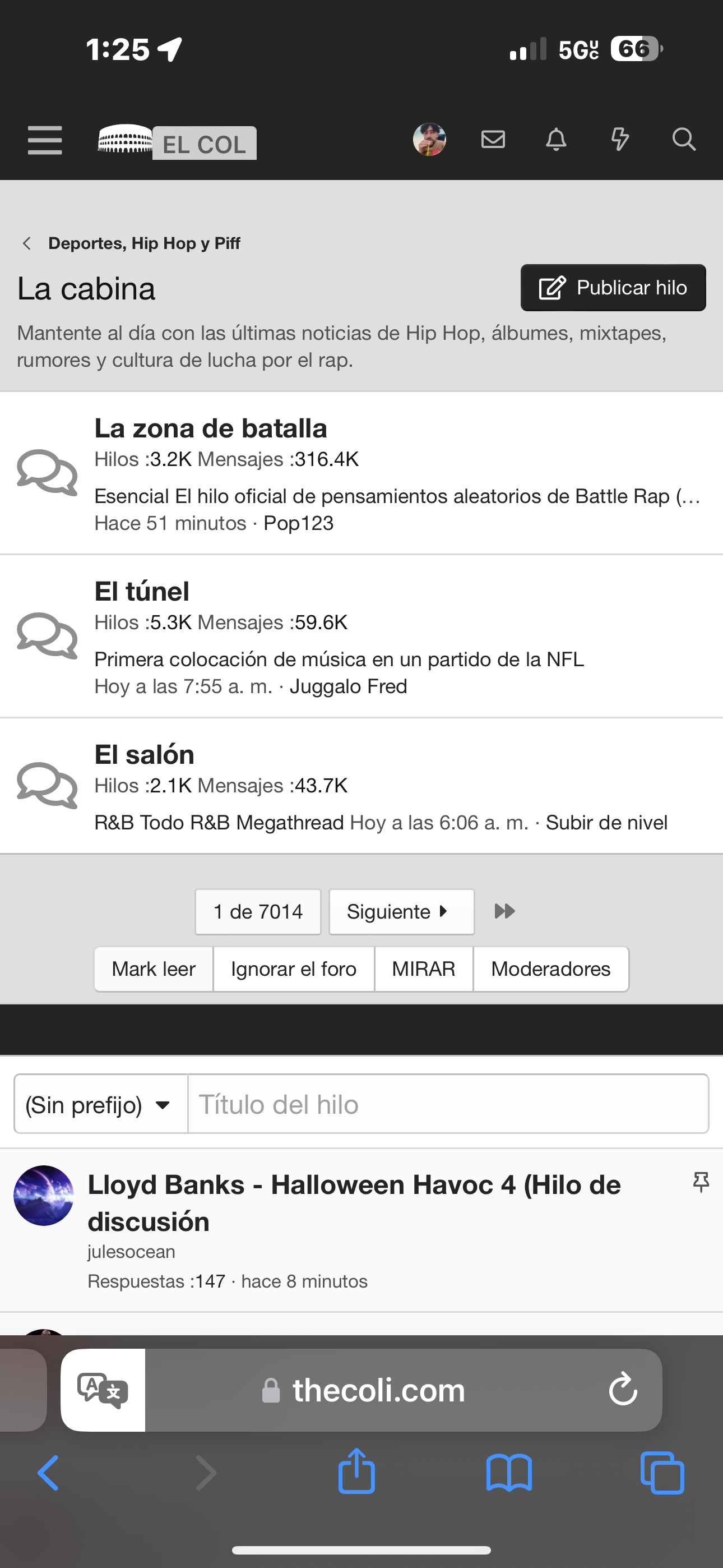
Task: Open the La zona de batalla subforum
Action: coord(211,428)
